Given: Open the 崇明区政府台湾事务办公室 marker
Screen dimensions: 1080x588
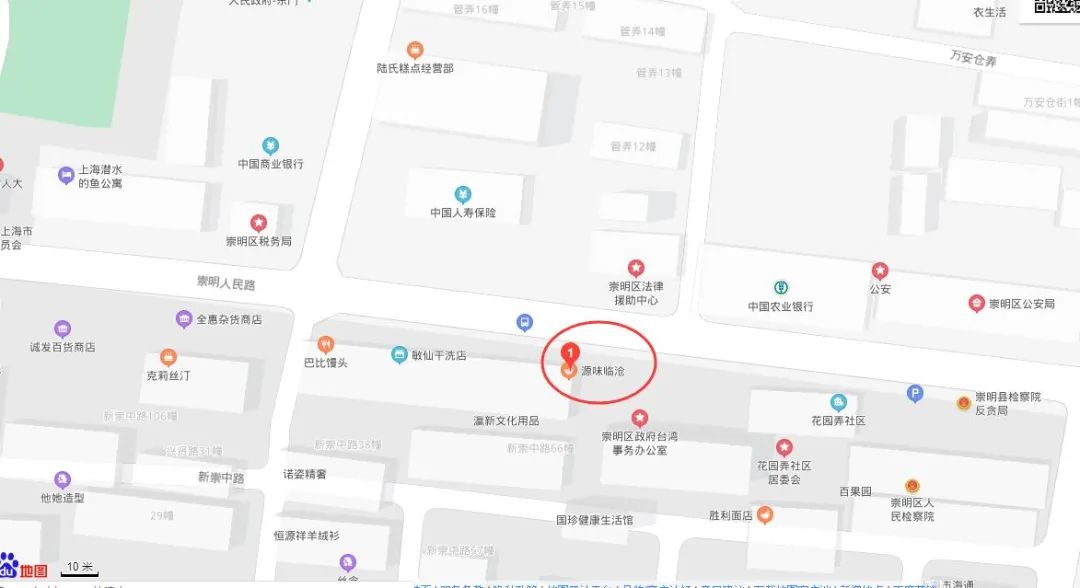Looking at the screenshot, I should [640, 417].
